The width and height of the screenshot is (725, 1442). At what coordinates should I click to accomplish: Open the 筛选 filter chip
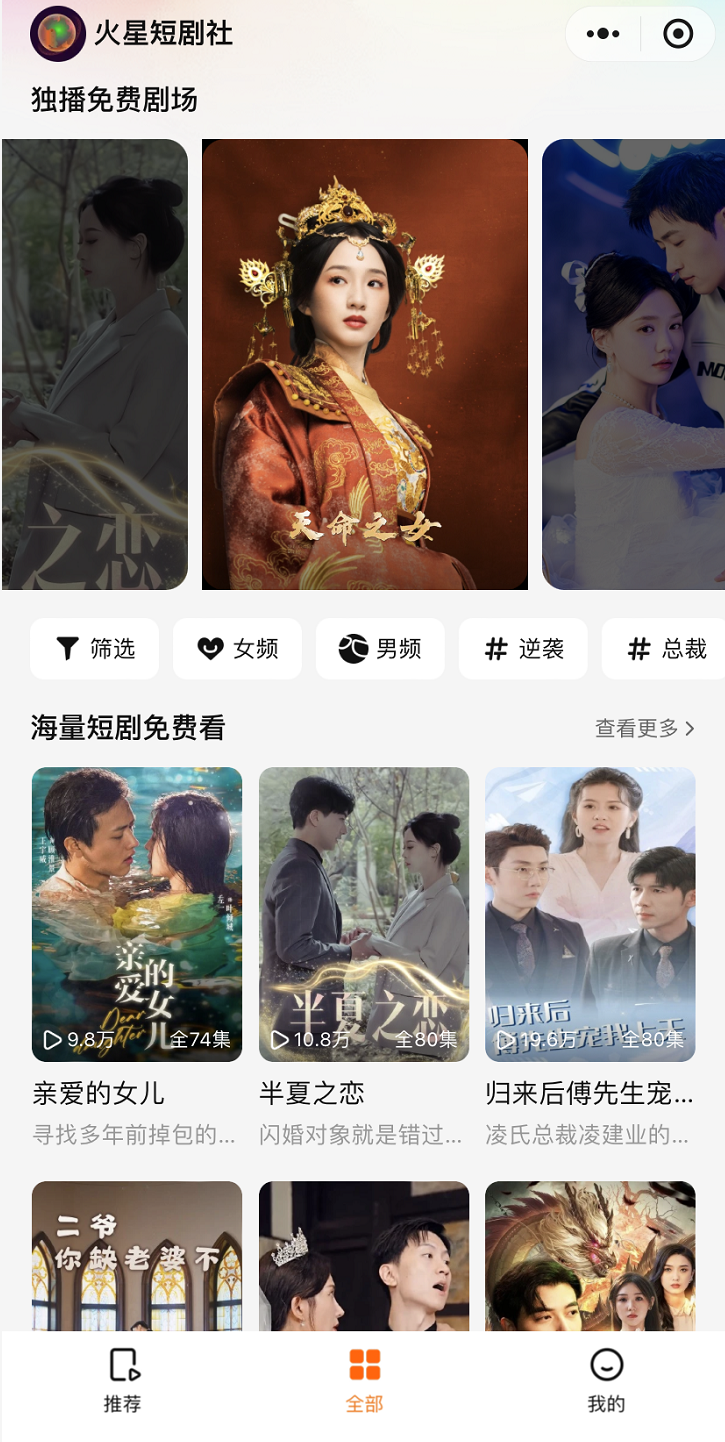pyautogui.click(x=95, y=649)
